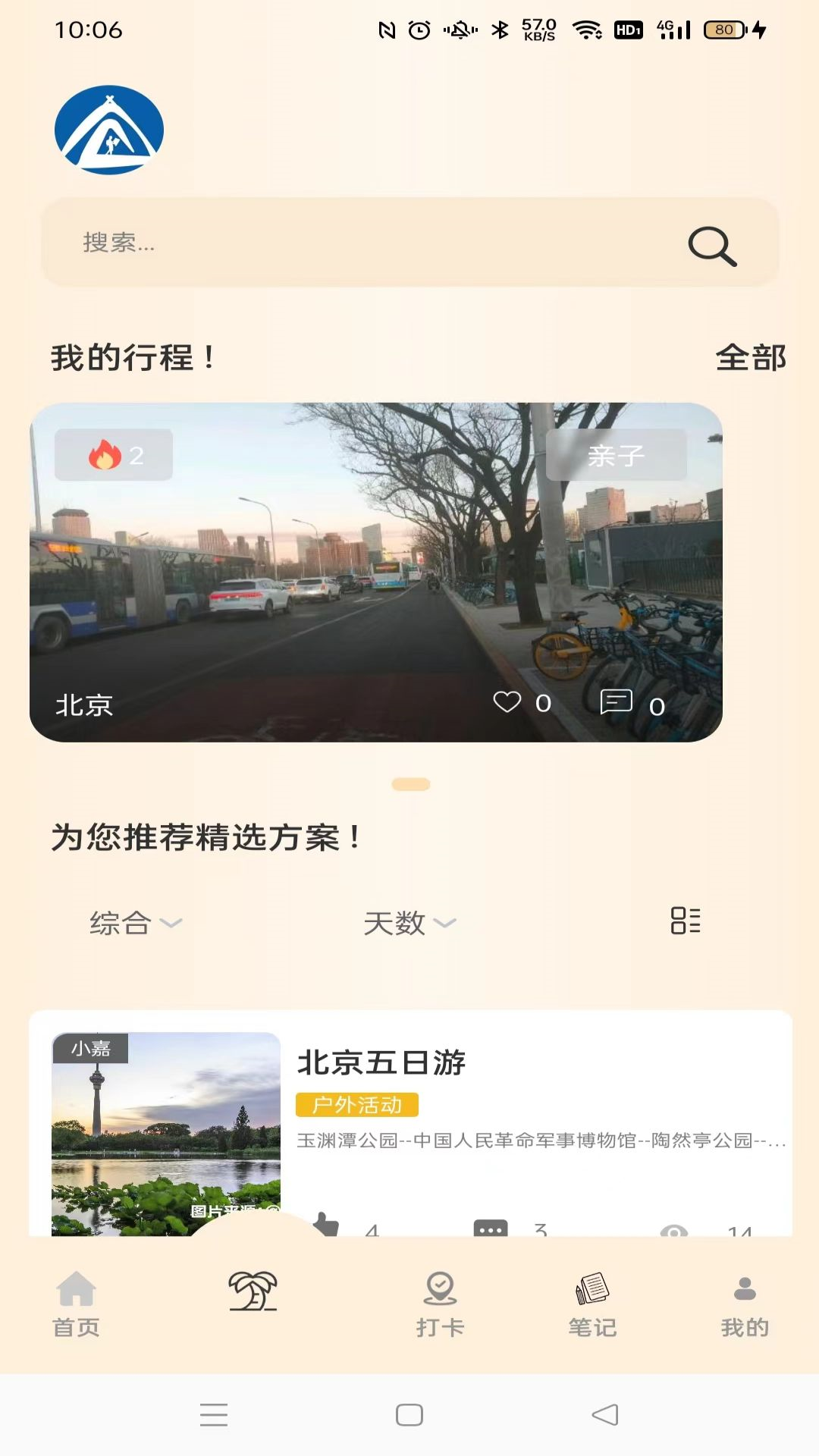This screenshot has width=819, height=1456.
Task: Open the 北京五日游 plan details
Action: click(382, 1062)
